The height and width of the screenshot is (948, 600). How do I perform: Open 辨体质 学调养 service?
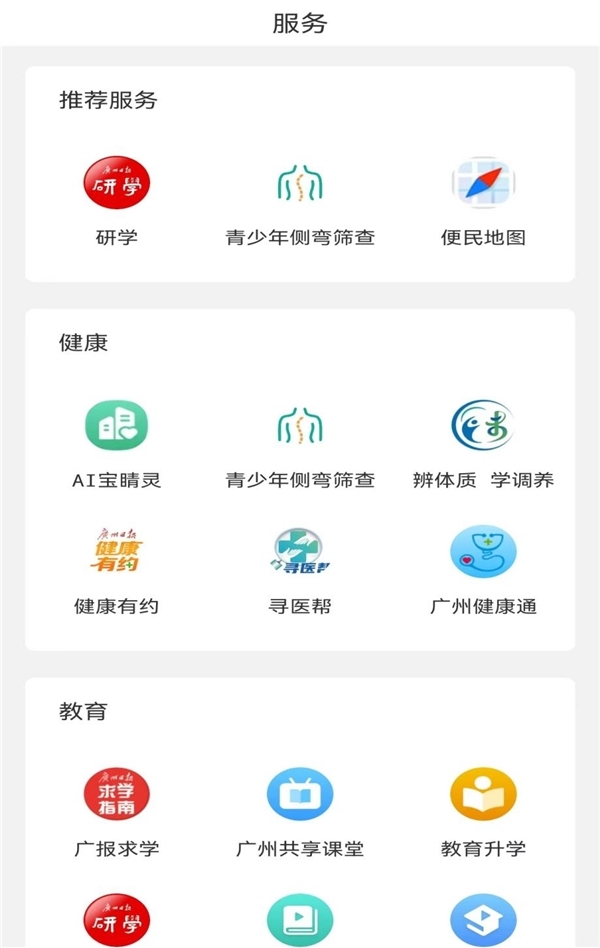[483, 426]
